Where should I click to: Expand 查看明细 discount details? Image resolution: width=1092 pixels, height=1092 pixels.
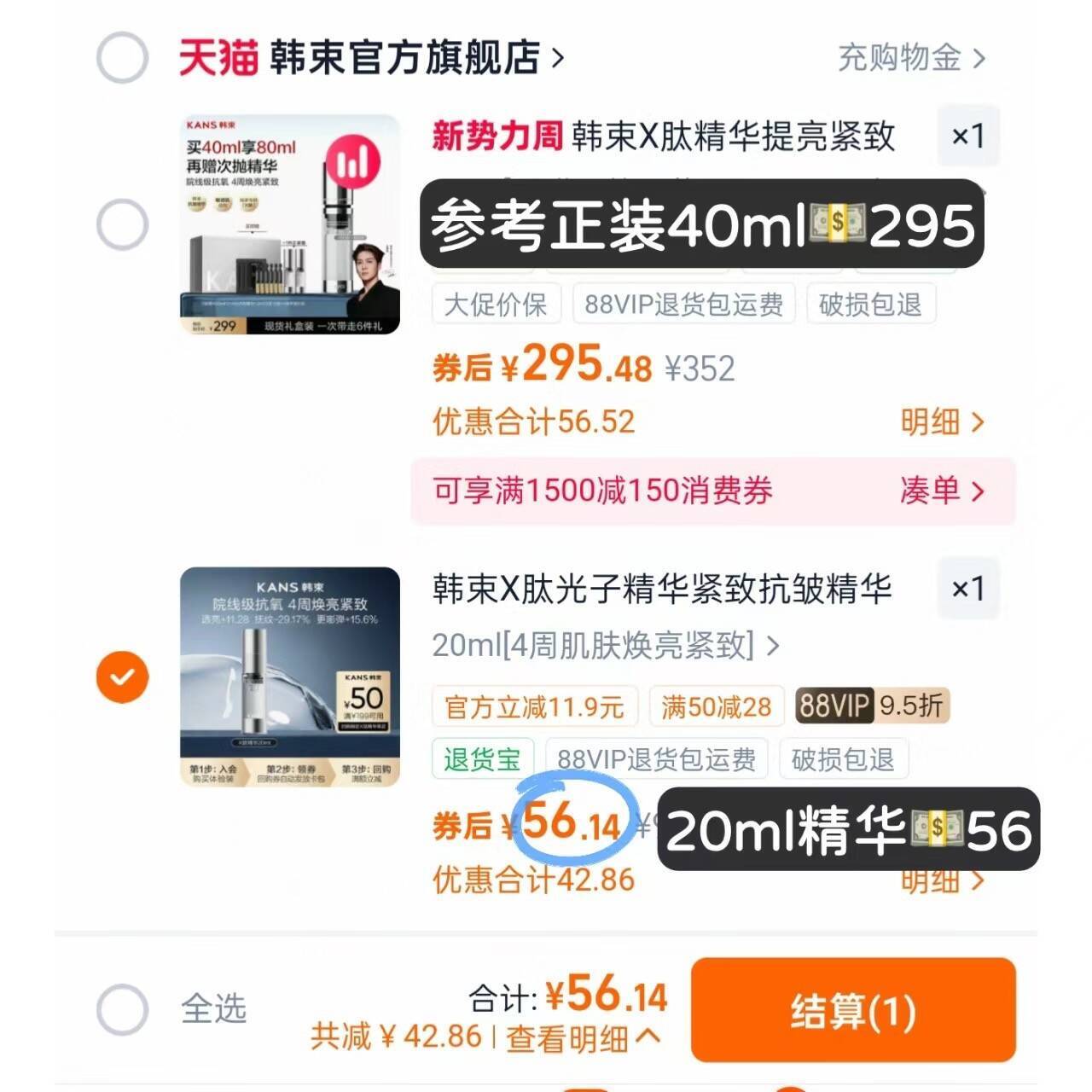(x=583, y=1038)
